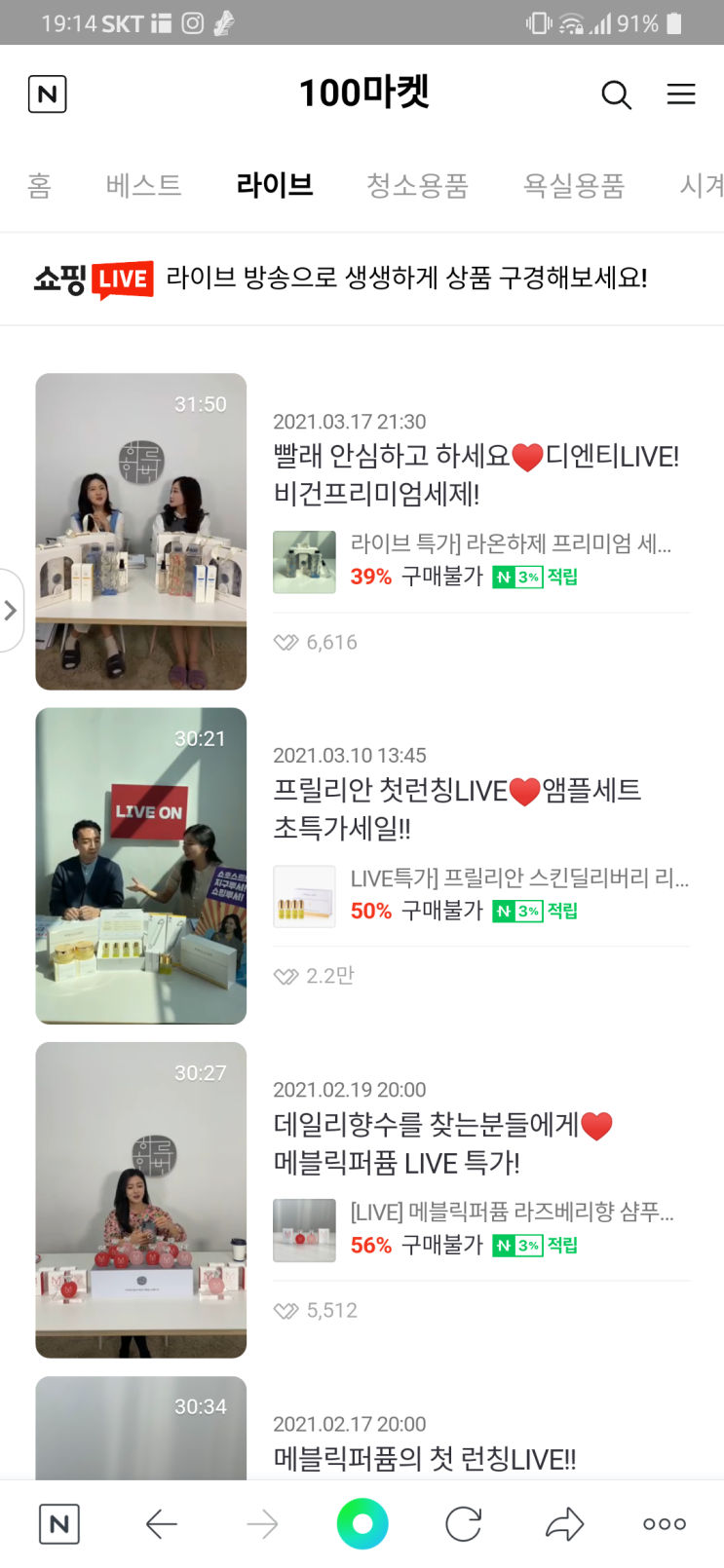Share this page

[x=564, y=1523]
